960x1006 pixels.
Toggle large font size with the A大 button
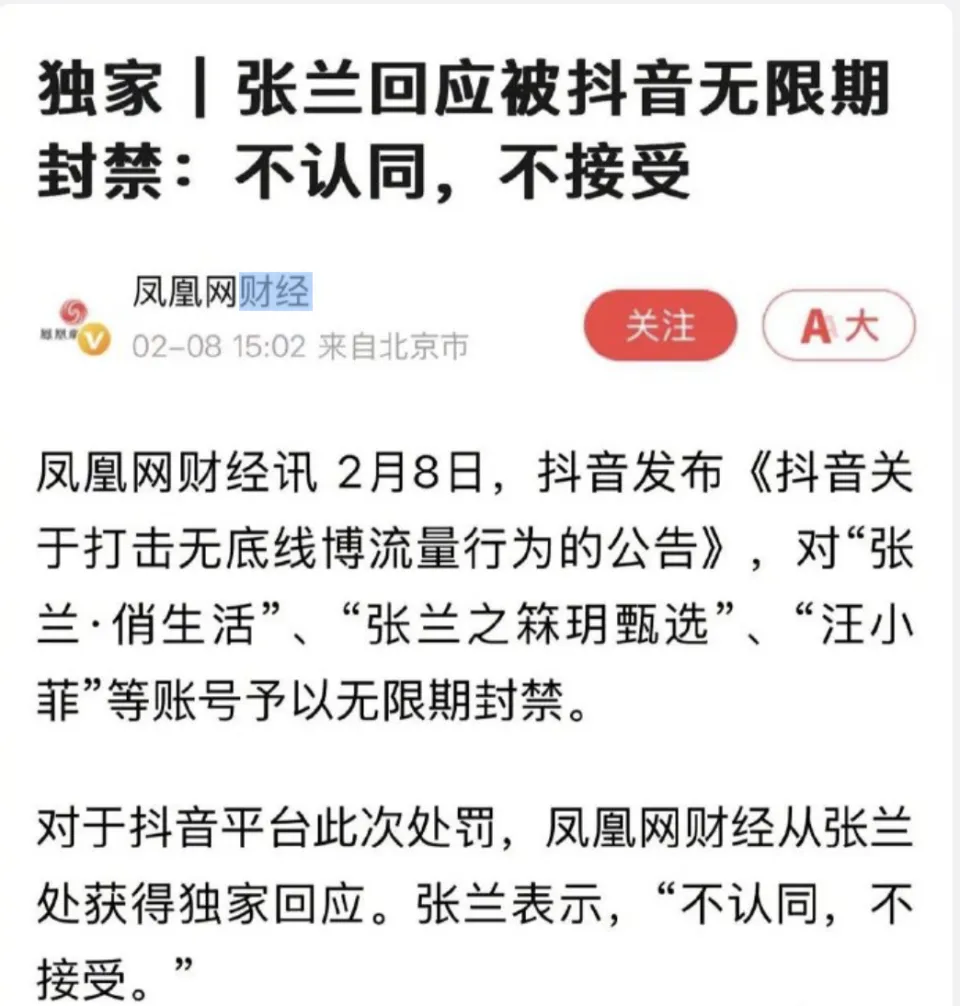838,325
